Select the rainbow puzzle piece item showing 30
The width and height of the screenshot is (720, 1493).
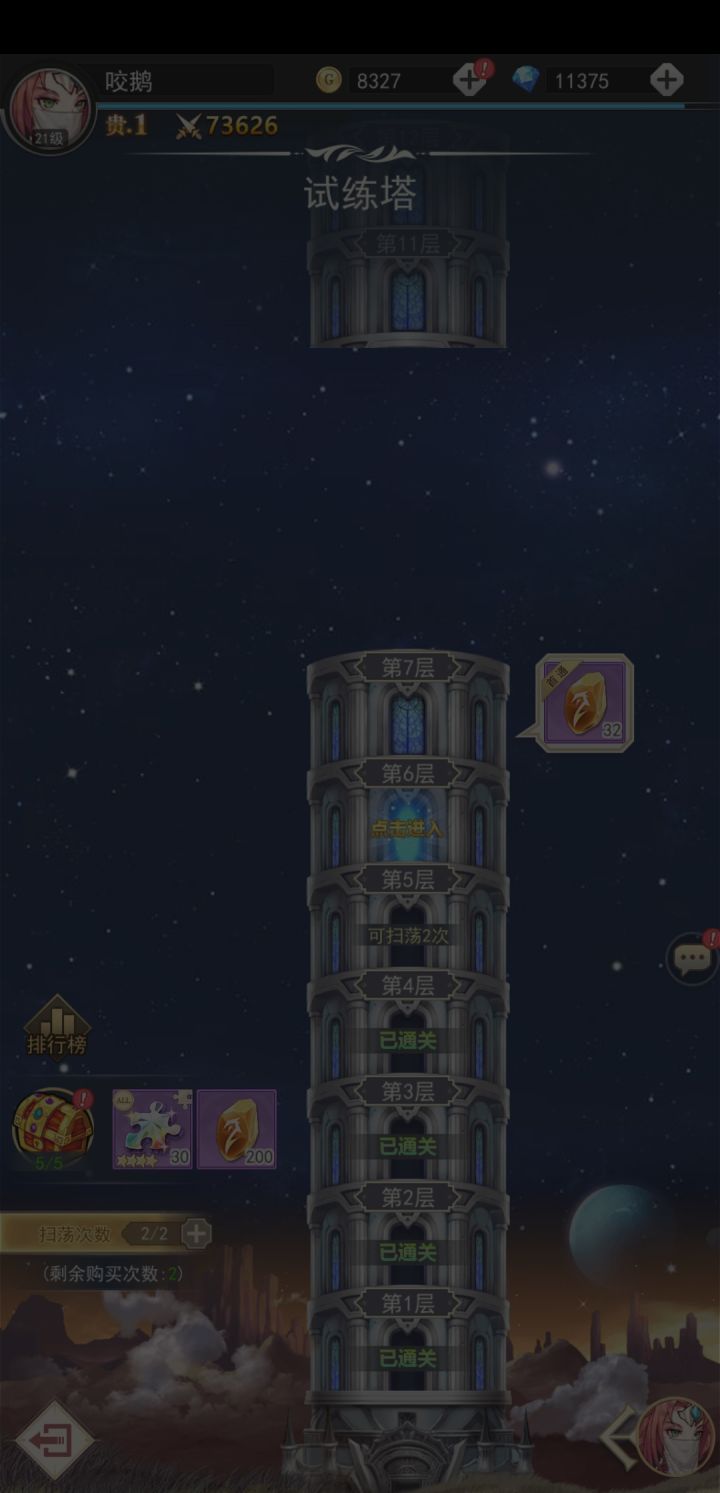152,1127
